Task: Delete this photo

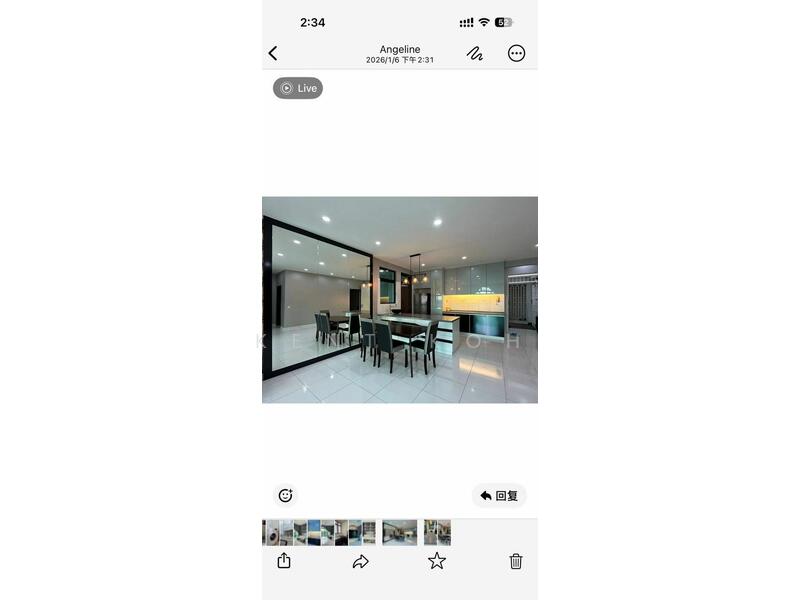Action: click(x=516, y=561)
